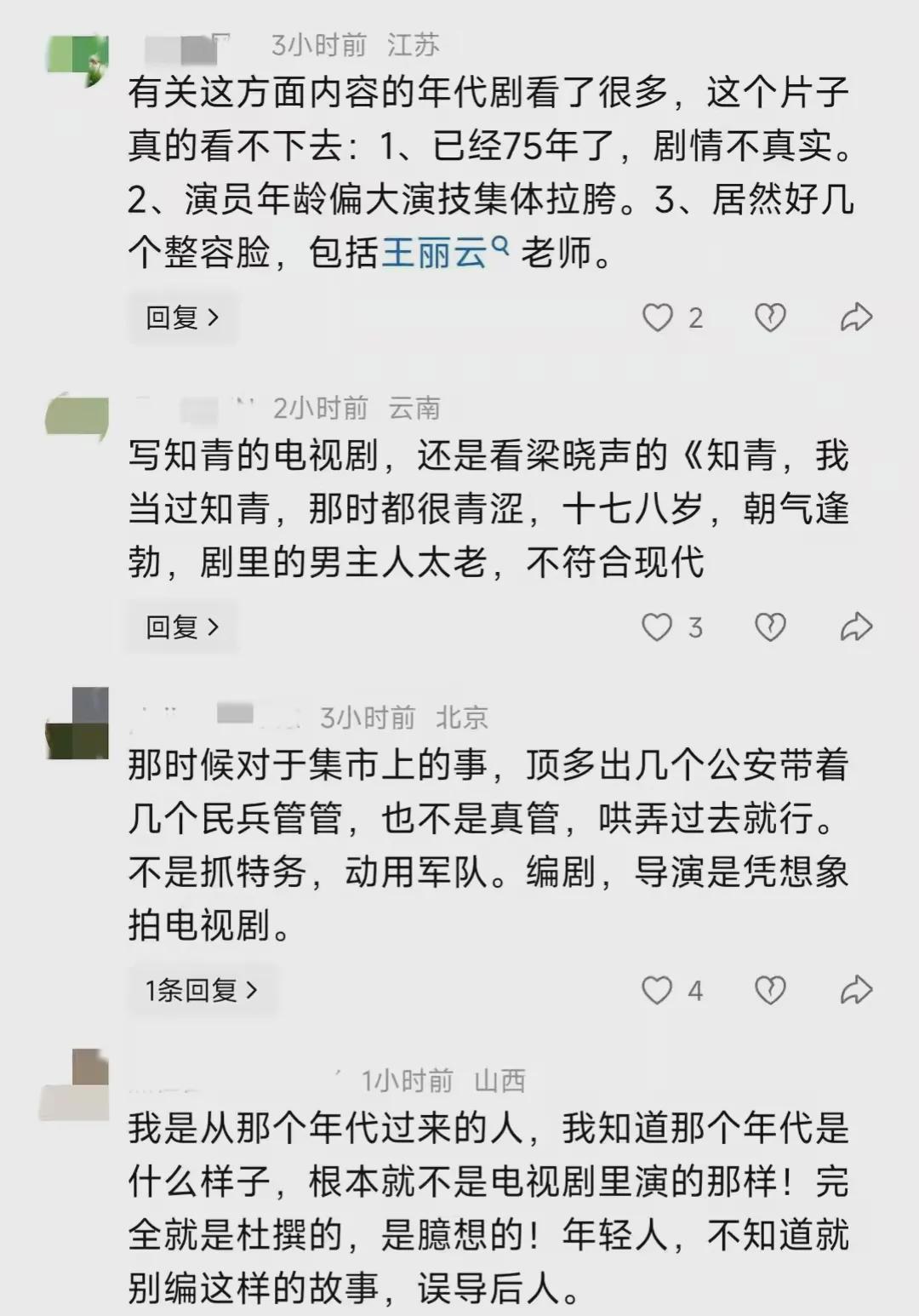Image resolution: width=919 pixels, height=1316 pixels.
Task: Like the comment mentioning 王丽云
Action: (658, 318)
